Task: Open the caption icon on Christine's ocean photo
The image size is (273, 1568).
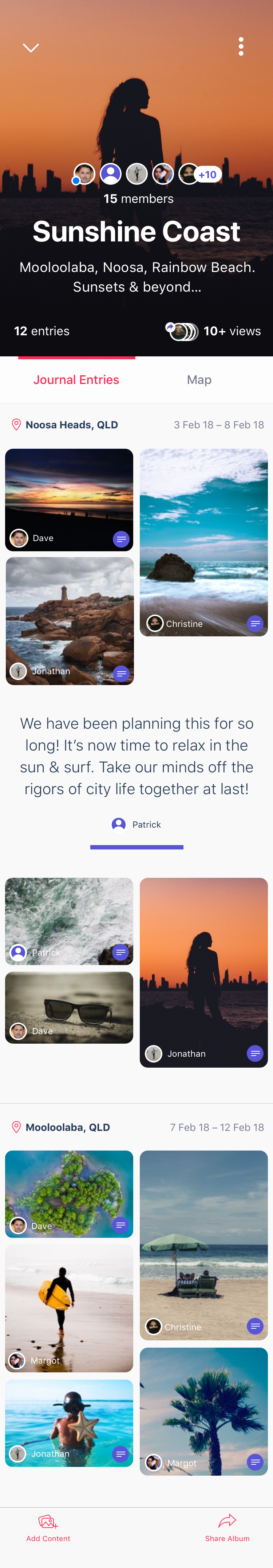Action: point(255,623)
